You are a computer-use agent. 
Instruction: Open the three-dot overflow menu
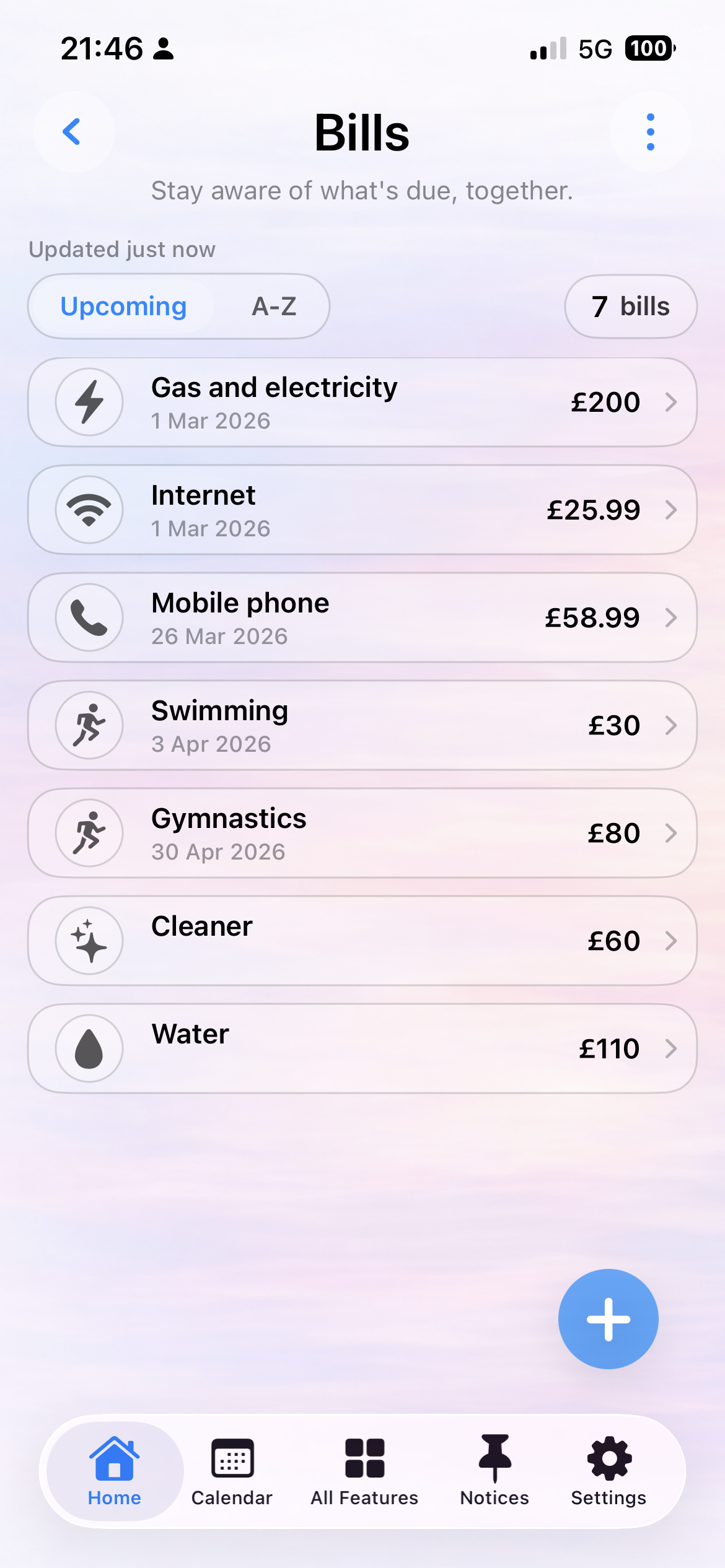tap(650, 132)
